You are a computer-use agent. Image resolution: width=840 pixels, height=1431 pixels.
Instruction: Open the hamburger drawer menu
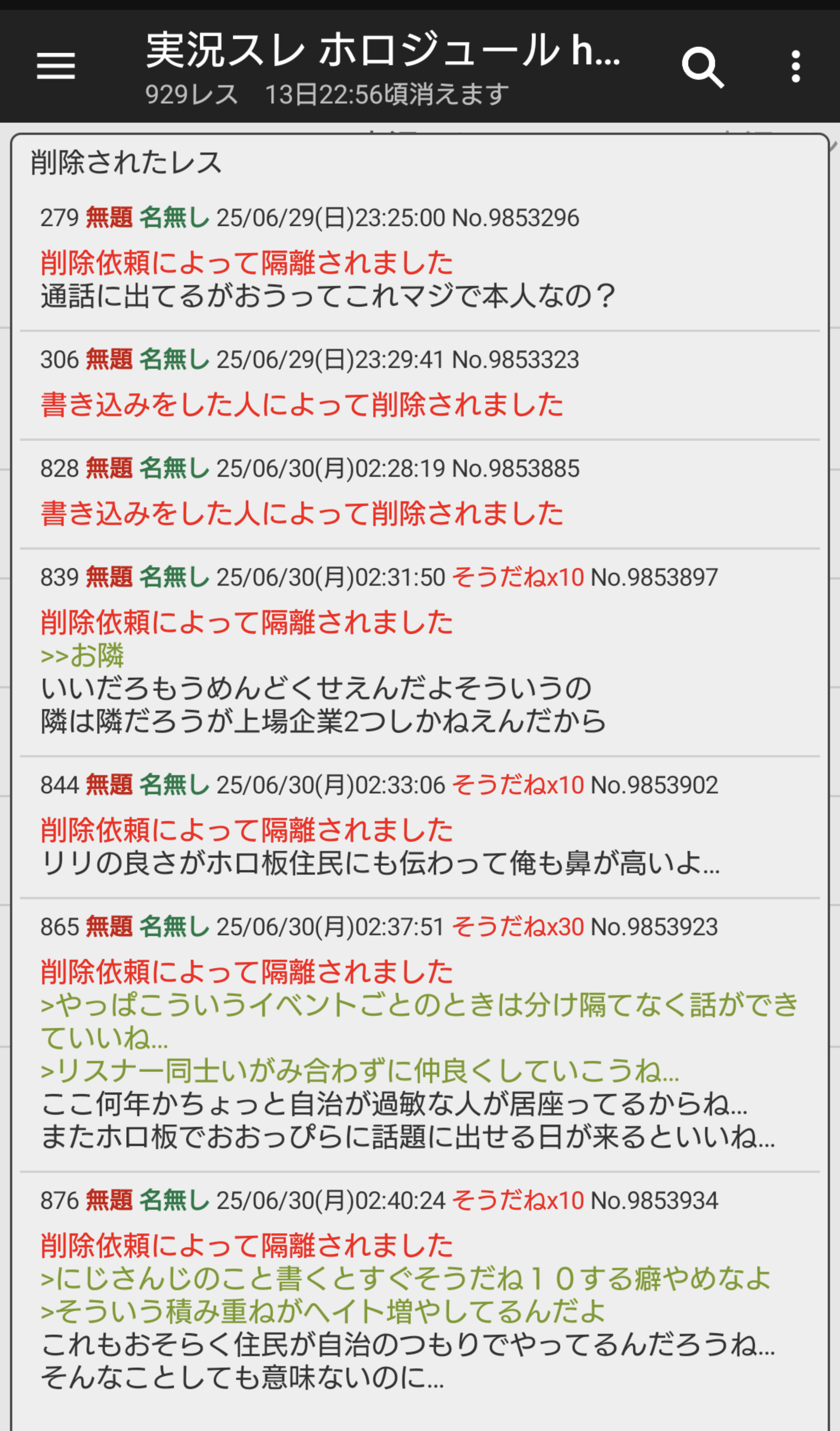pos(56,66)
